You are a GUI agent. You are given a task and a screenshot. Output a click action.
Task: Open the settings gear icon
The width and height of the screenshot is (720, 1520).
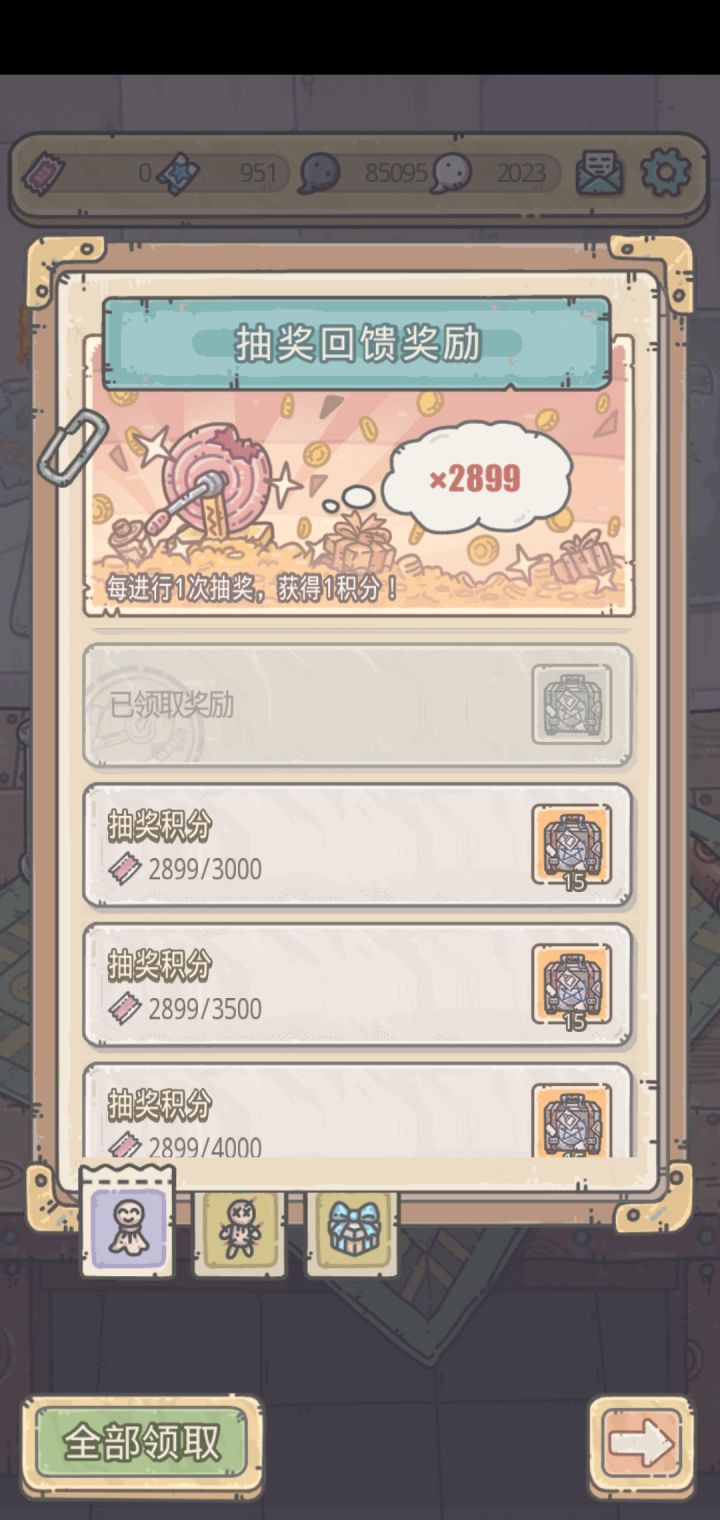pyautogui.click(x=664, y=172)
